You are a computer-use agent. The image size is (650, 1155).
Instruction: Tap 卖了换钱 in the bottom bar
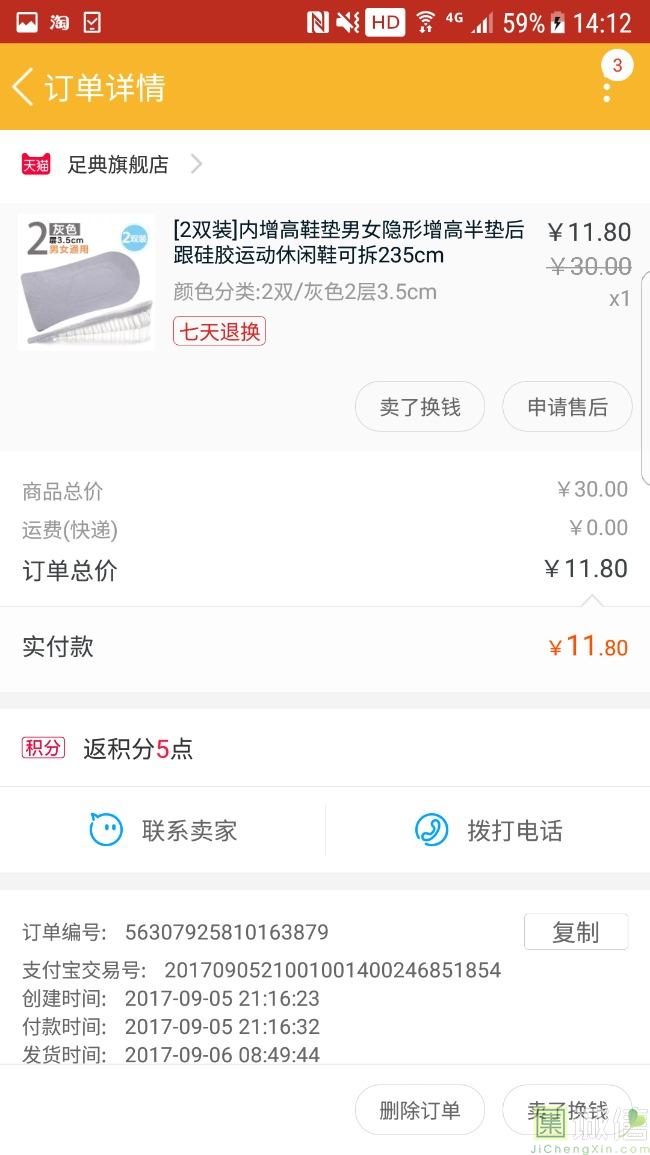tap(567, 1110)
